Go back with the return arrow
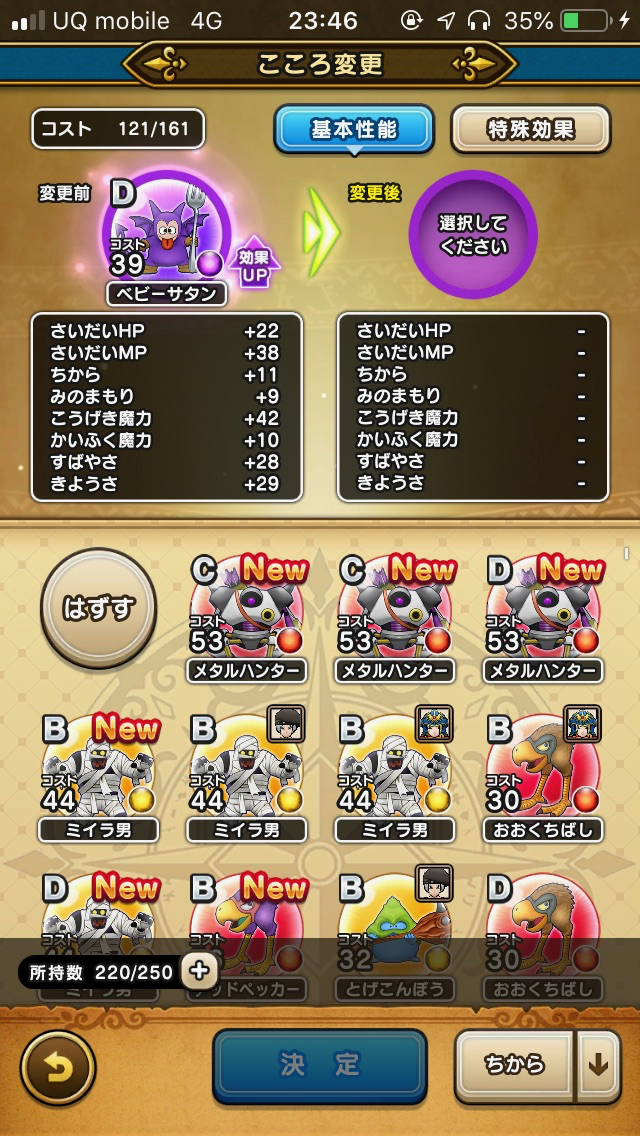This screenshot has width=640, height=1136. point(58,1066)
